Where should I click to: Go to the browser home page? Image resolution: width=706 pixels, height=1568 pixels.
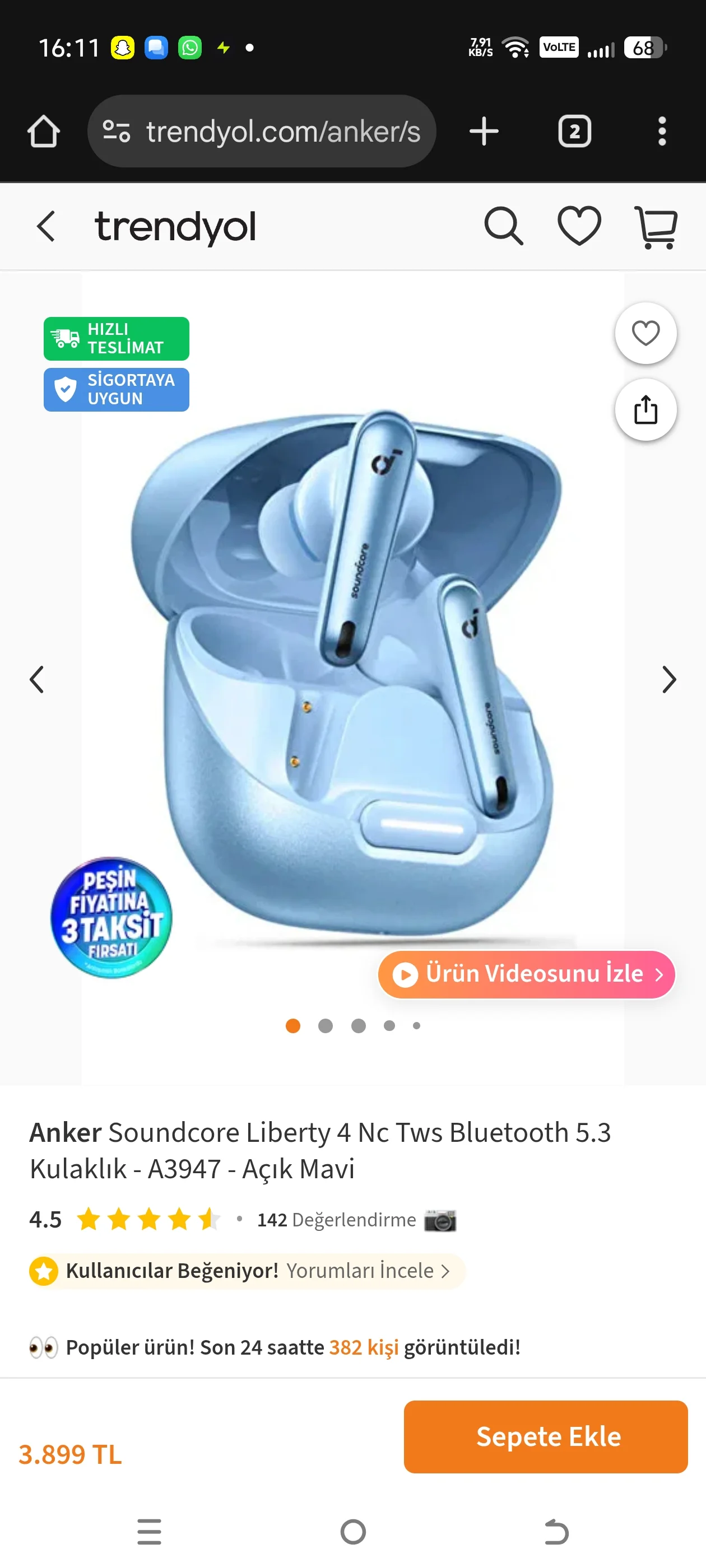tap(43, 132)
